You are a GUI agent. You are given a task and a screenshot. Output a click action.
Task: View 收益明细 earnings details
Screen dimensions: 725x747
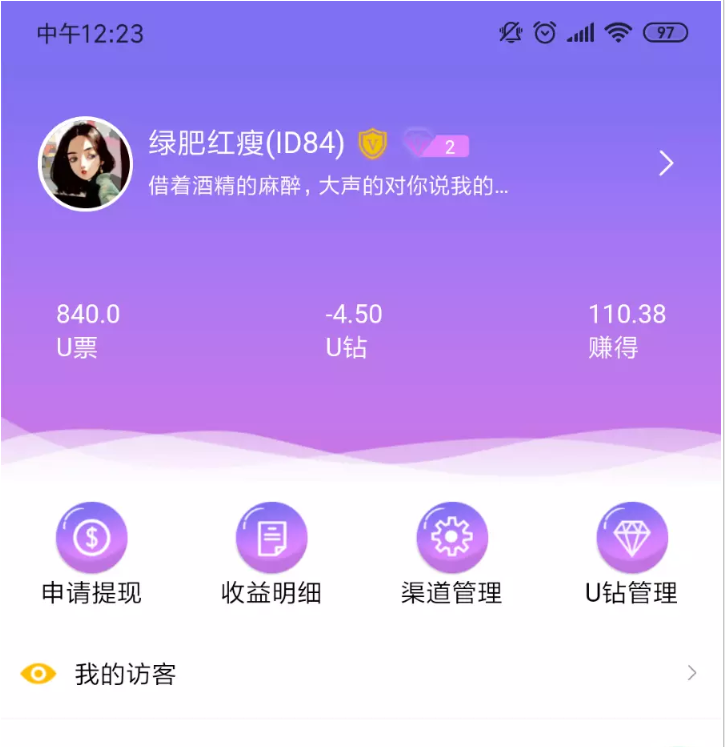tap(271, 553)
